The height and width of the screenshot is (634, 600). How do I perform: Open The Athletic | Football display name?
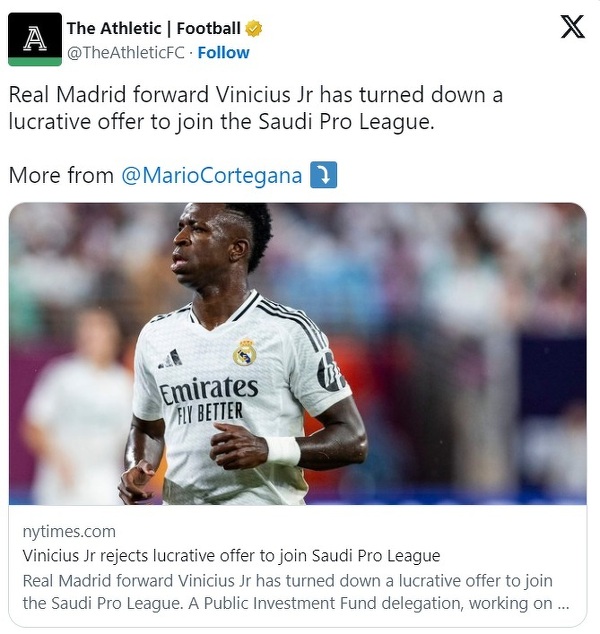[x=153, y=28]
